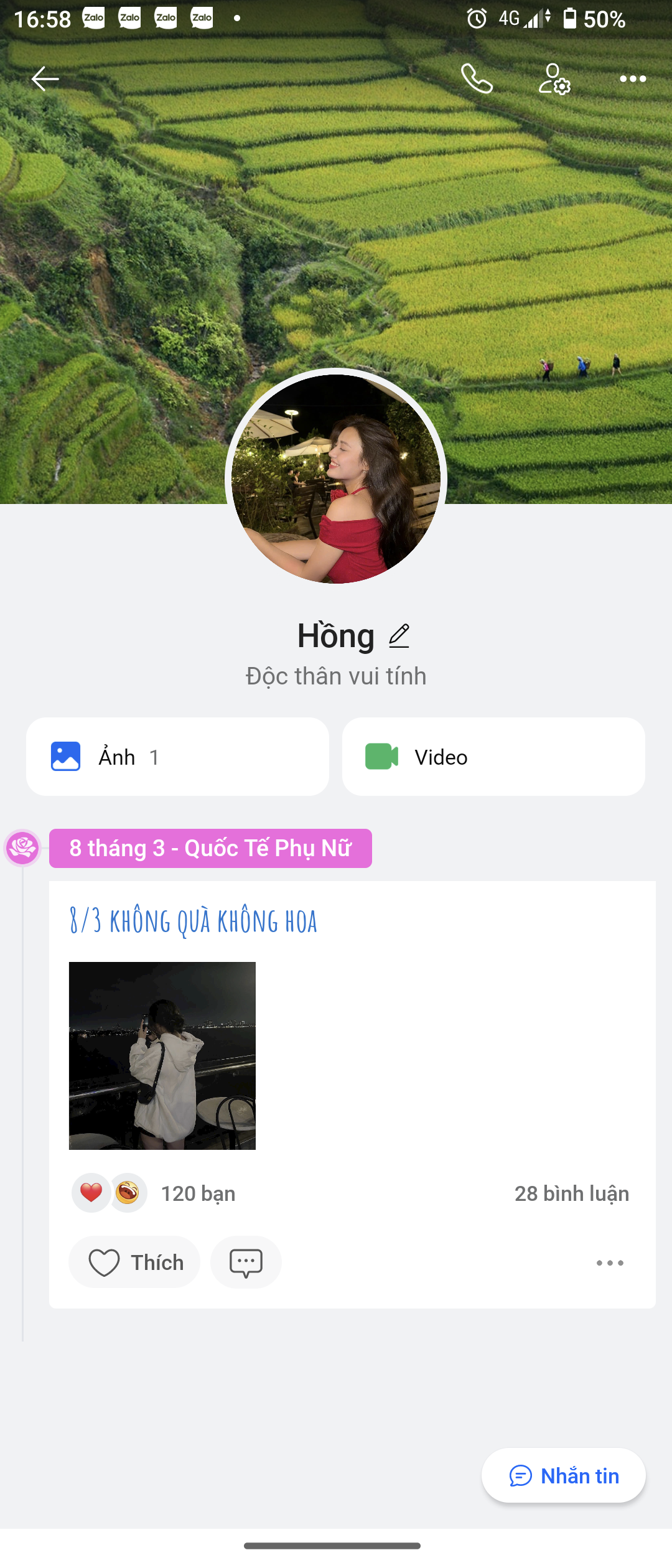The height and width of the screenshot is (1568, 672).
Task: Open the Ảnh tab showing 1 photo
Action: pos(177,757)
